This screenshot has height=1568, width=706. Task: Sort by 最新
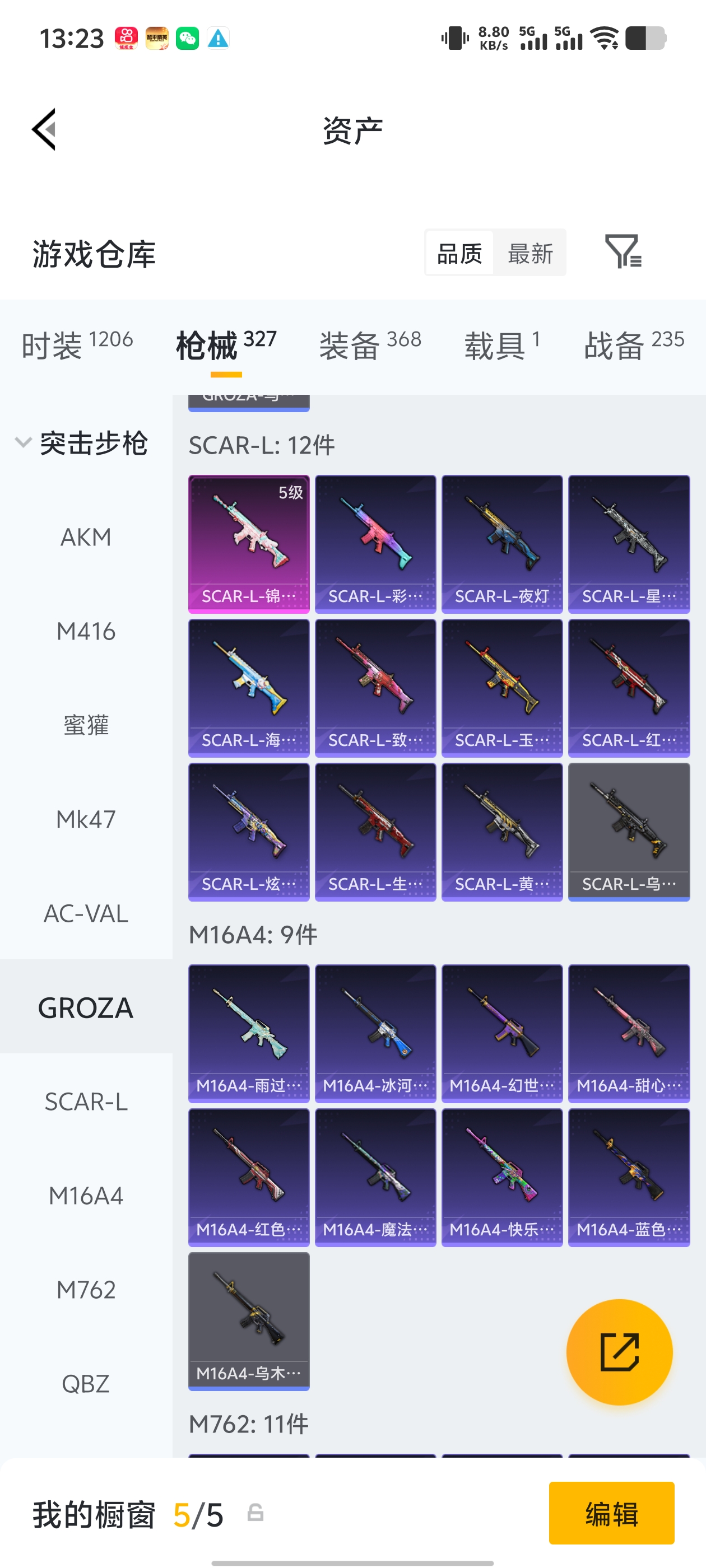click(x=530, y=253)
